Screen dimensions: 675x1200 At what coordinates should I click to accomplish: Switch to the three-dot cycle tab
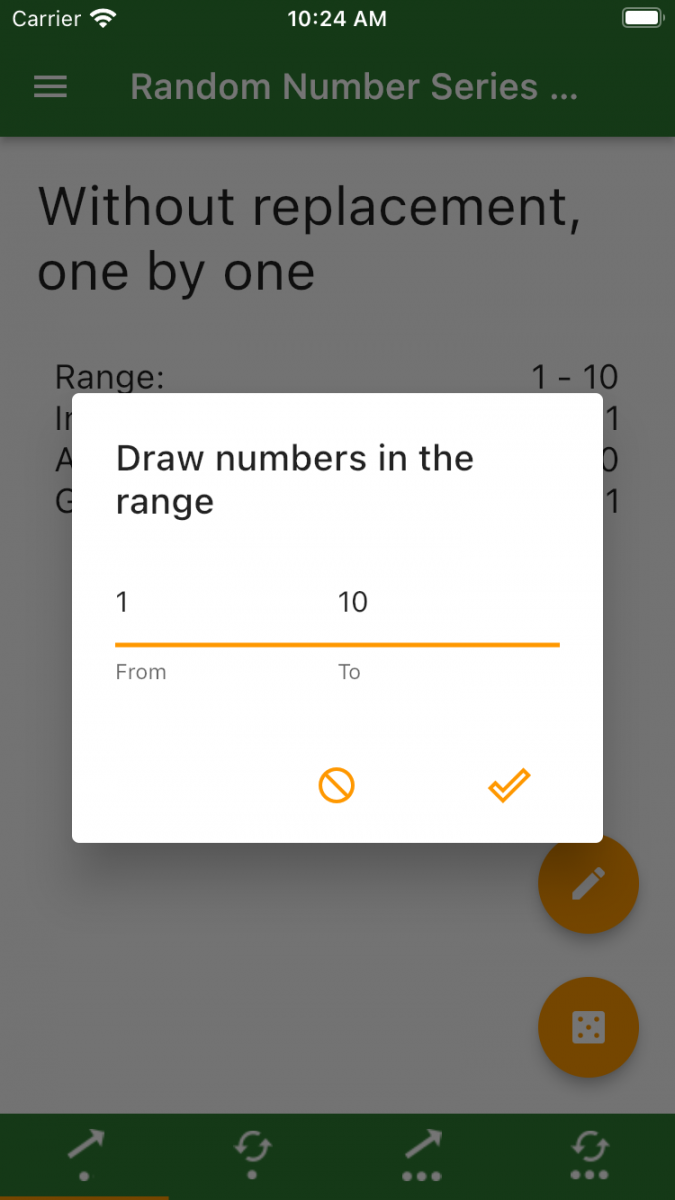click(589, 1154)
